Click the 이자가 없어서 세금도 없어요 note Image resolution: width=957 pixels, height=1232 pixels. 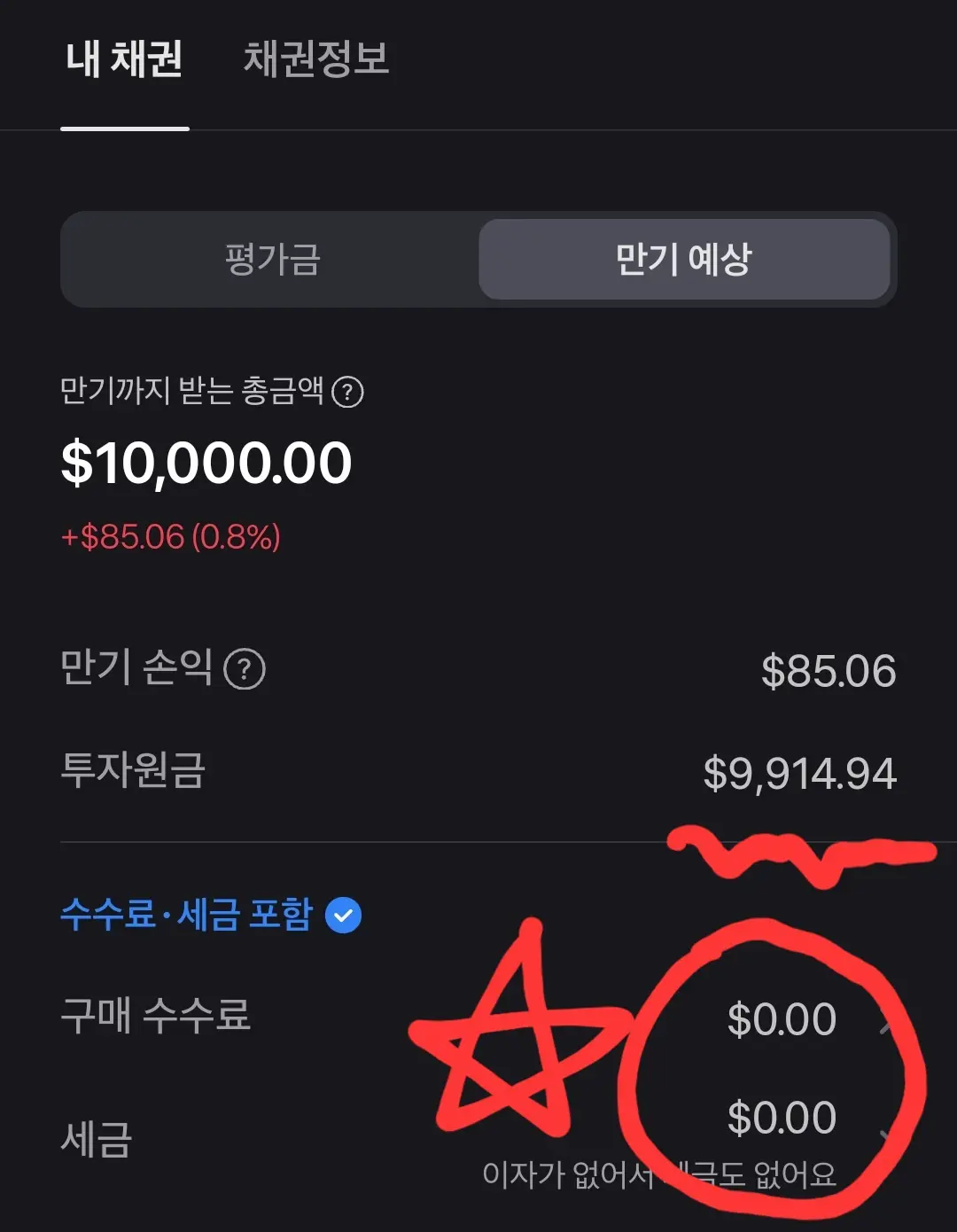click(659, 1174)
